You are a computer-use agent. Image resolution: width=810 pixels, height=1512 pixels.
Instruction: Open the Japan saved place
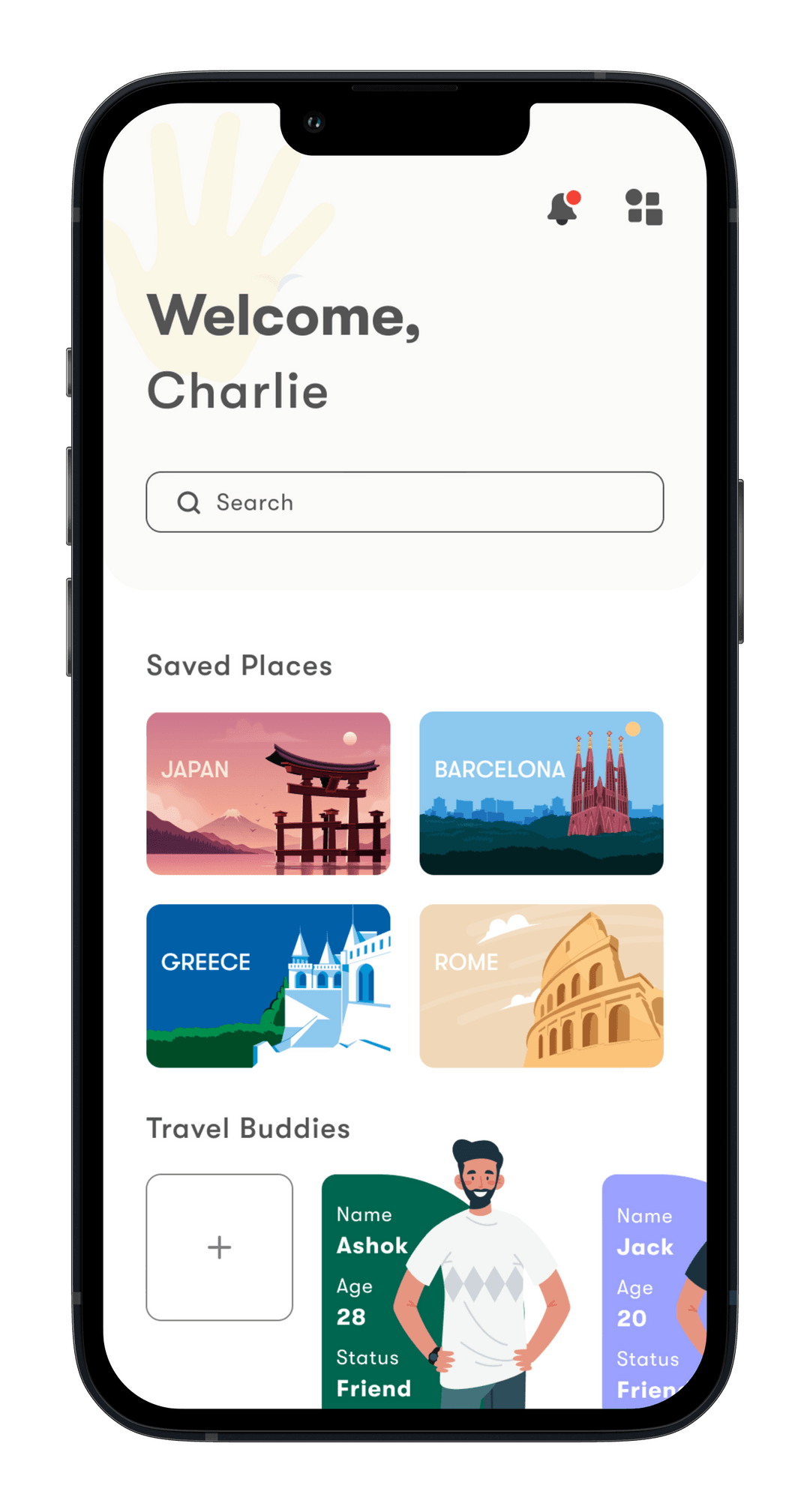268,793
